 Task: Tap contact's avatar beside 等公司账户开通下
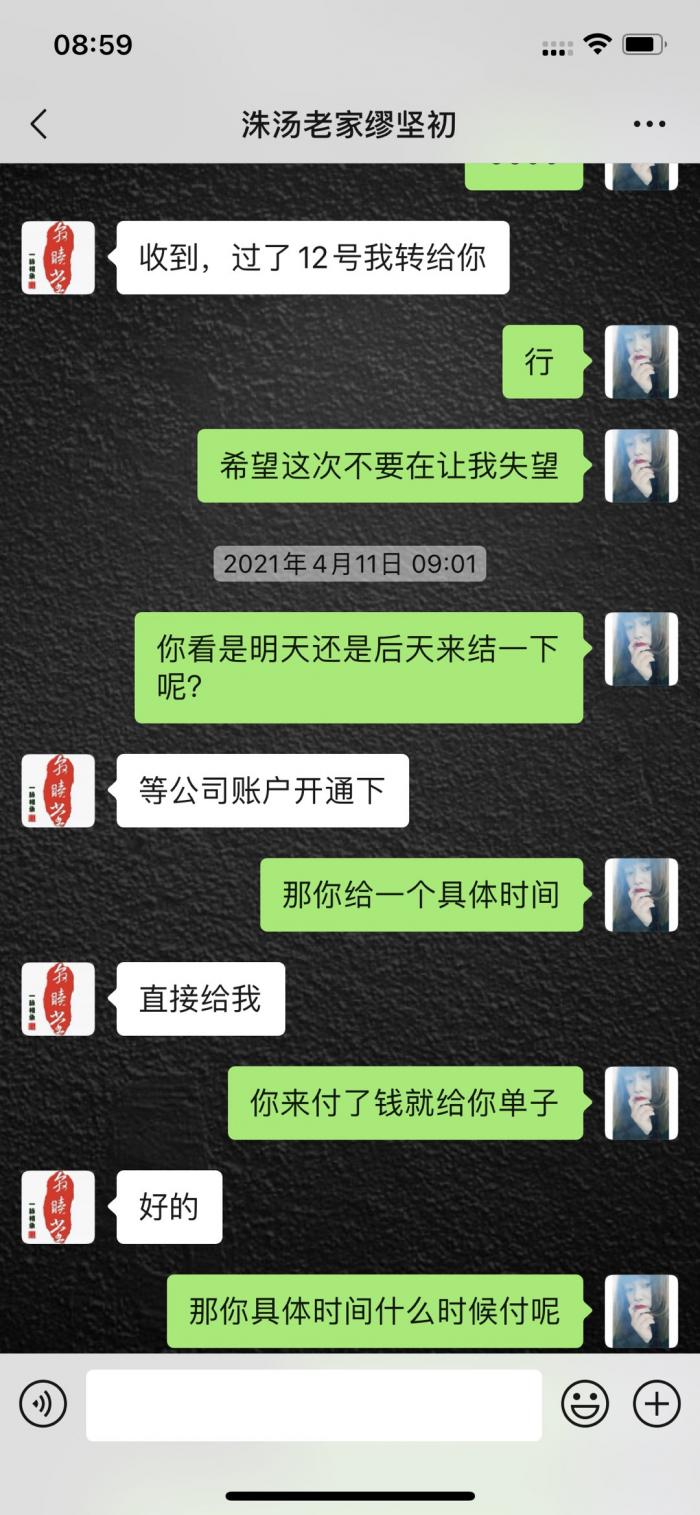(x=58, y=790)
